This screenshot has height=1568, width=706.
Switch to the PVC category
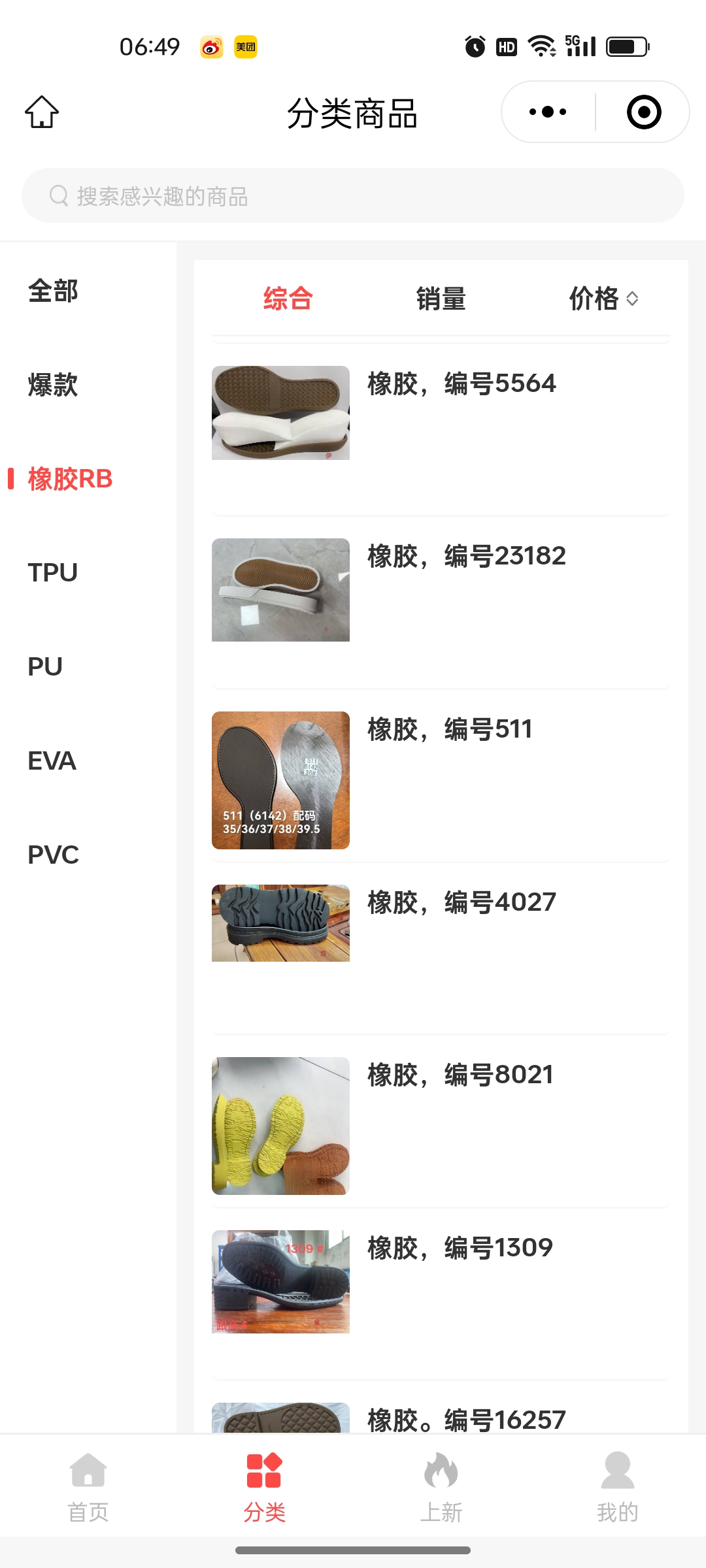coord(53,855)
